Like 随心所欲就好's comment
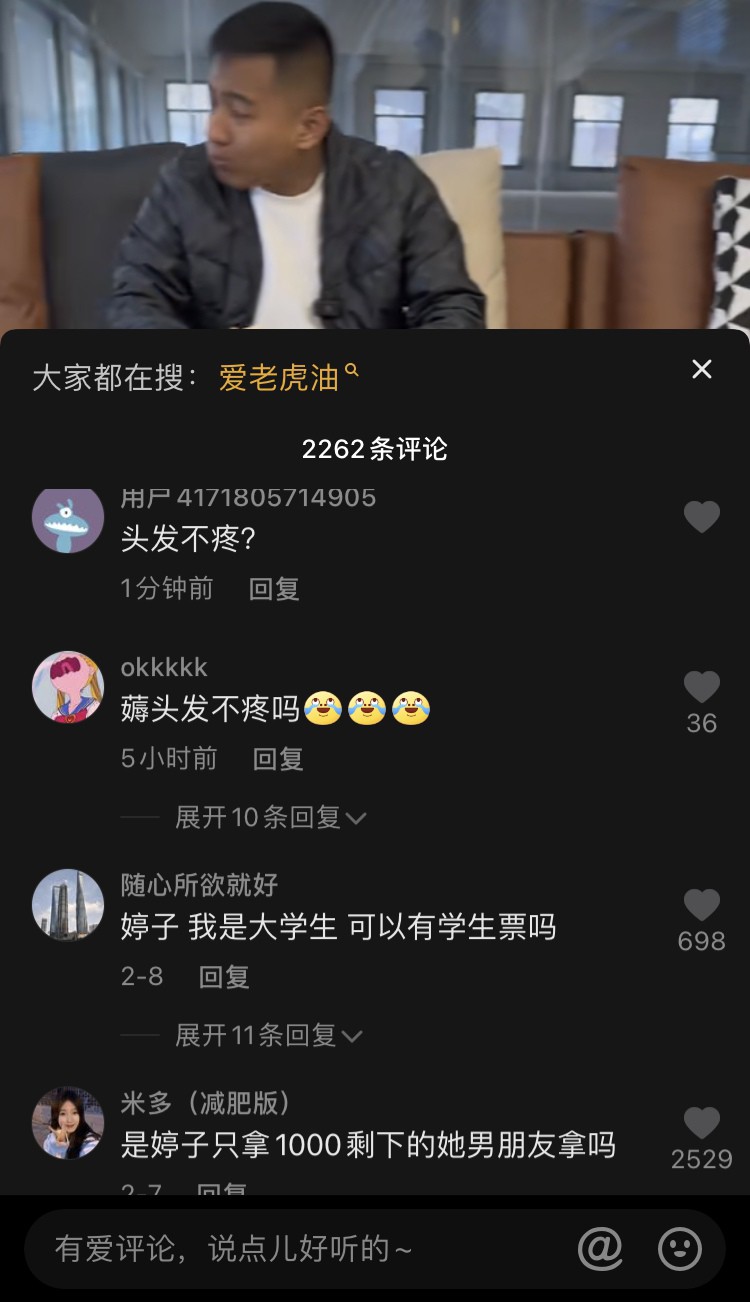The image size is (750, 1302). (702, 906)
